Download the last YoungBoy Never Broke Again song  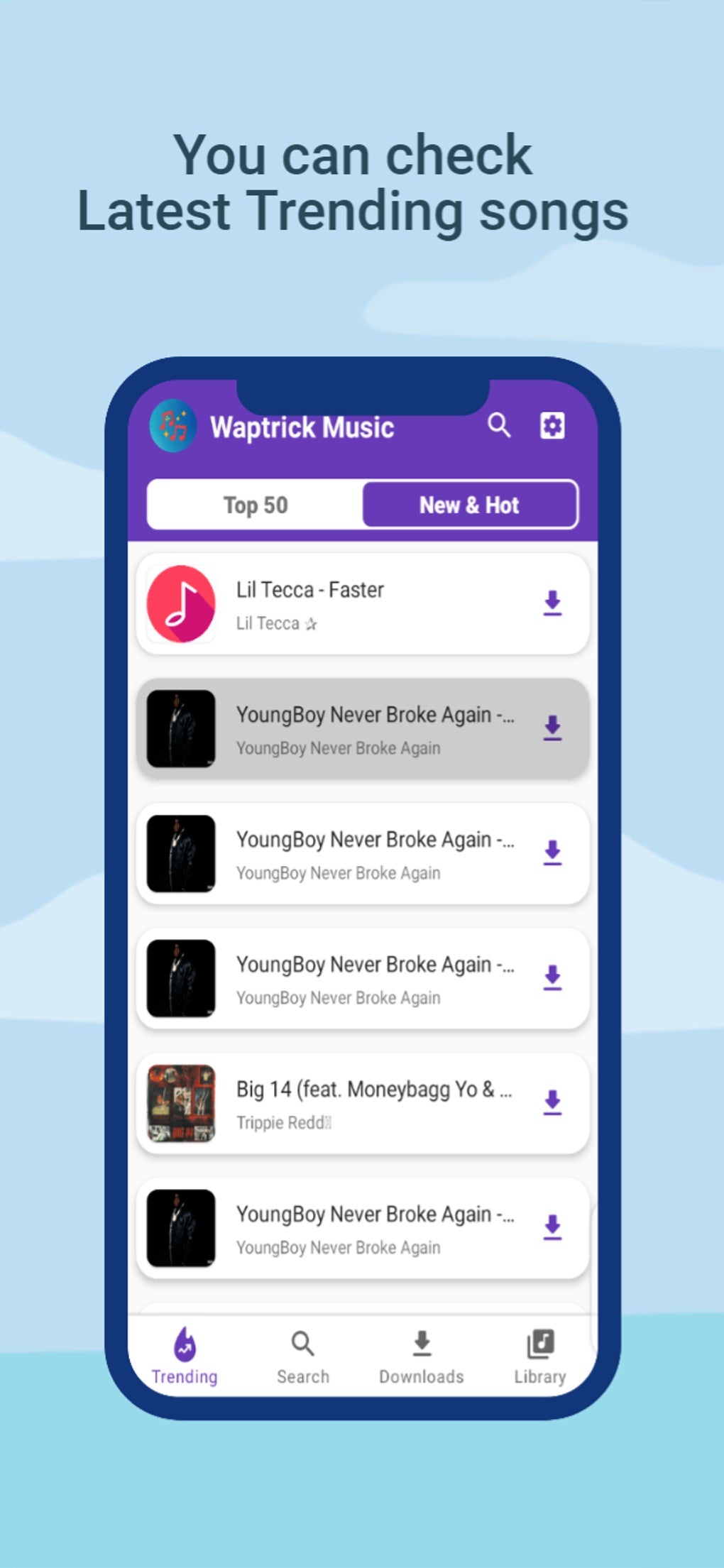click(552, 1228)
